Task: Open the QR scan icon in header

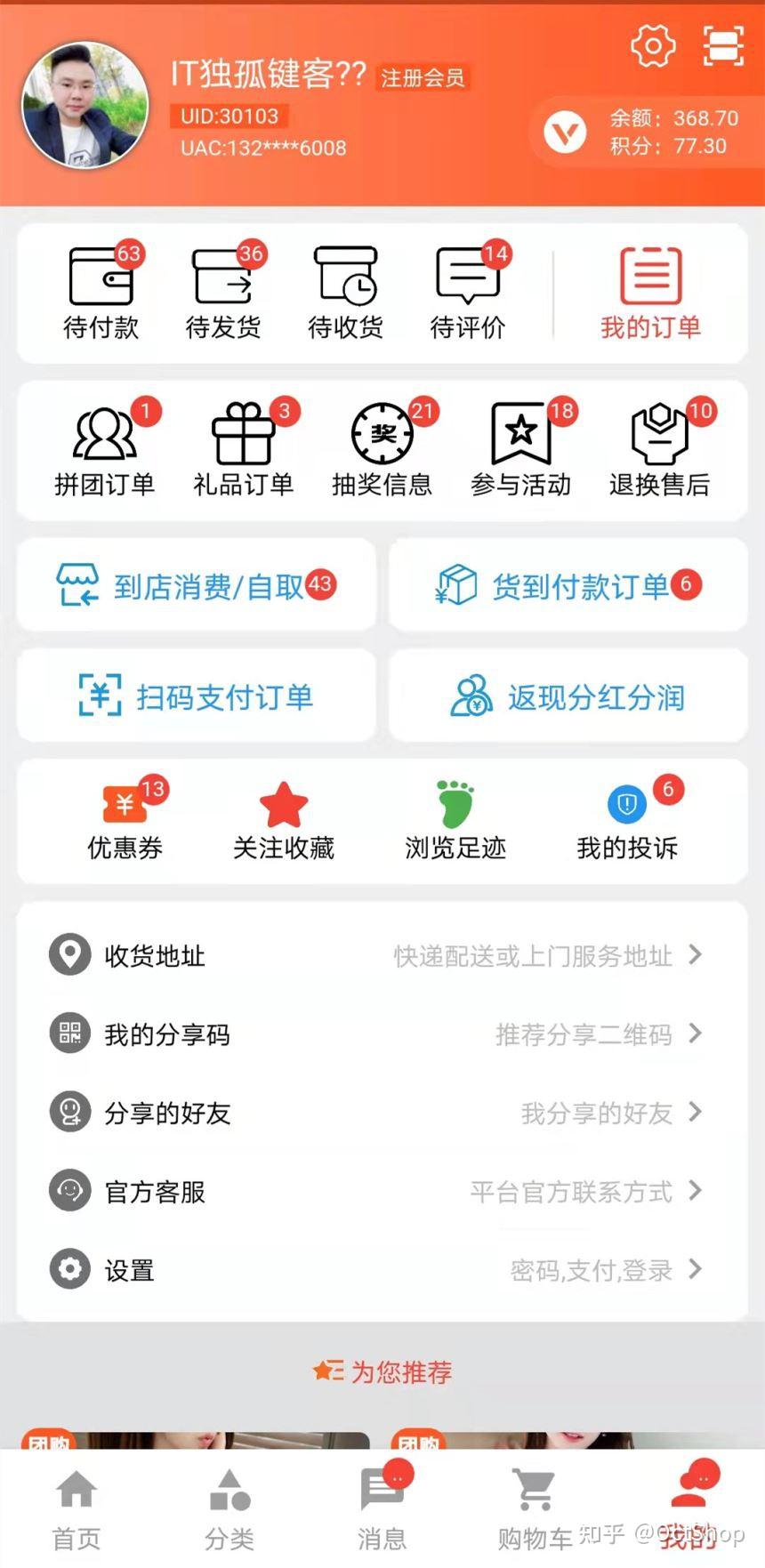Action: pos(724,45)
